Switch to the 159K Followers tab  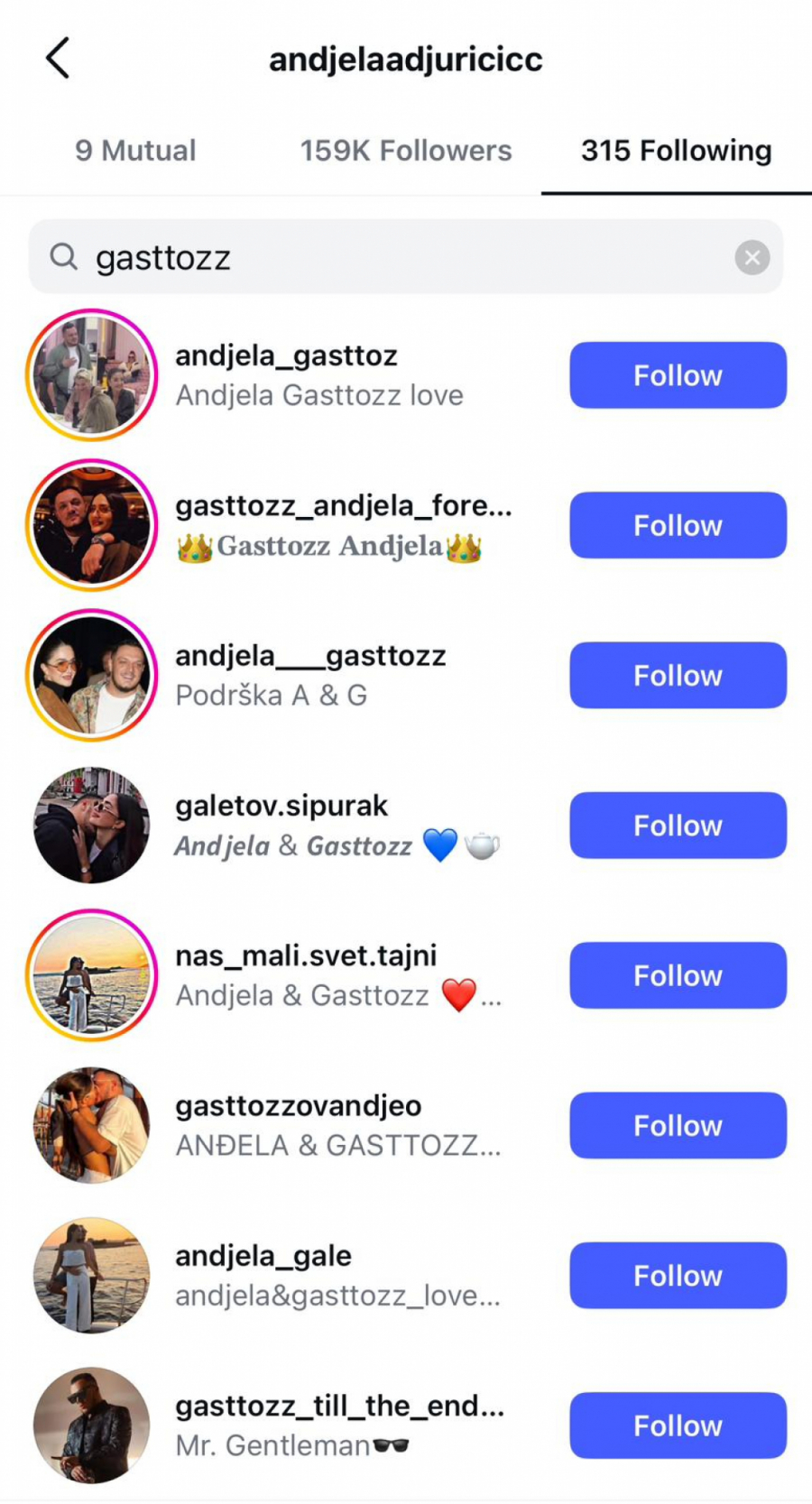[405, 151]
